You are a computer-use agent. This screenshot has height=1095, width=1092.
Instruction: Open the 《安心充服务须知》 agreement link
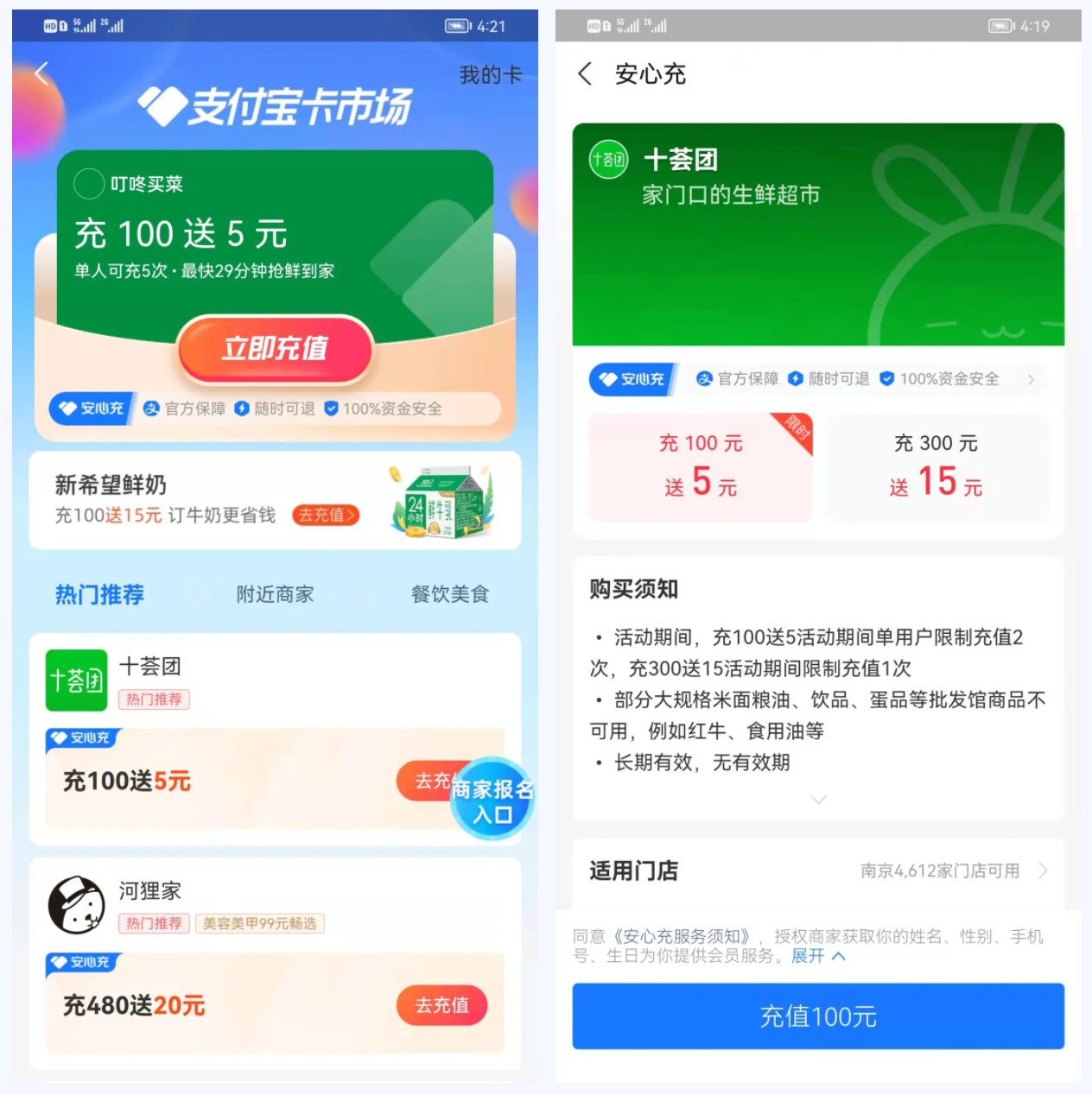point(682,936)
